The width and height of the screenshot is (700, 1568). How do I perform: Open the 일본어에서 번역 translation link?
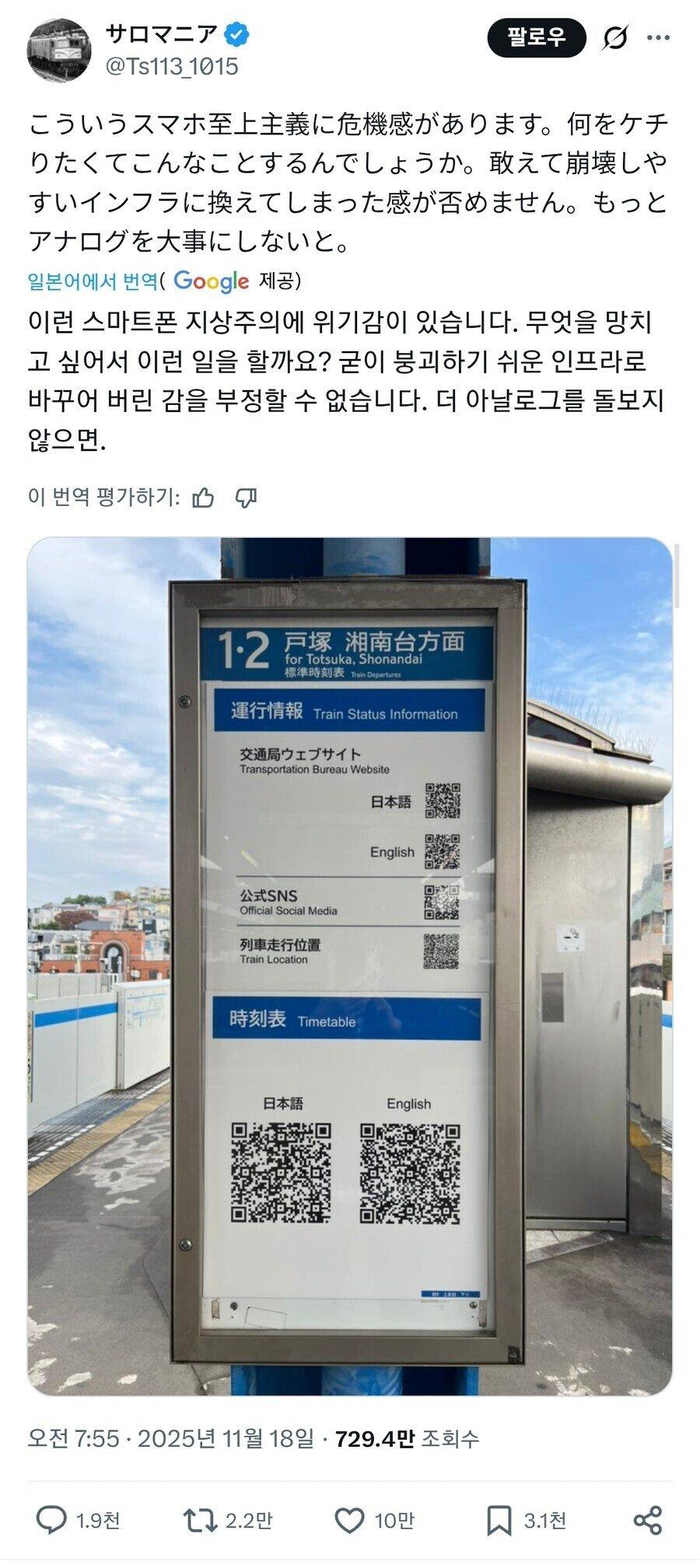(x=93, y=281)
